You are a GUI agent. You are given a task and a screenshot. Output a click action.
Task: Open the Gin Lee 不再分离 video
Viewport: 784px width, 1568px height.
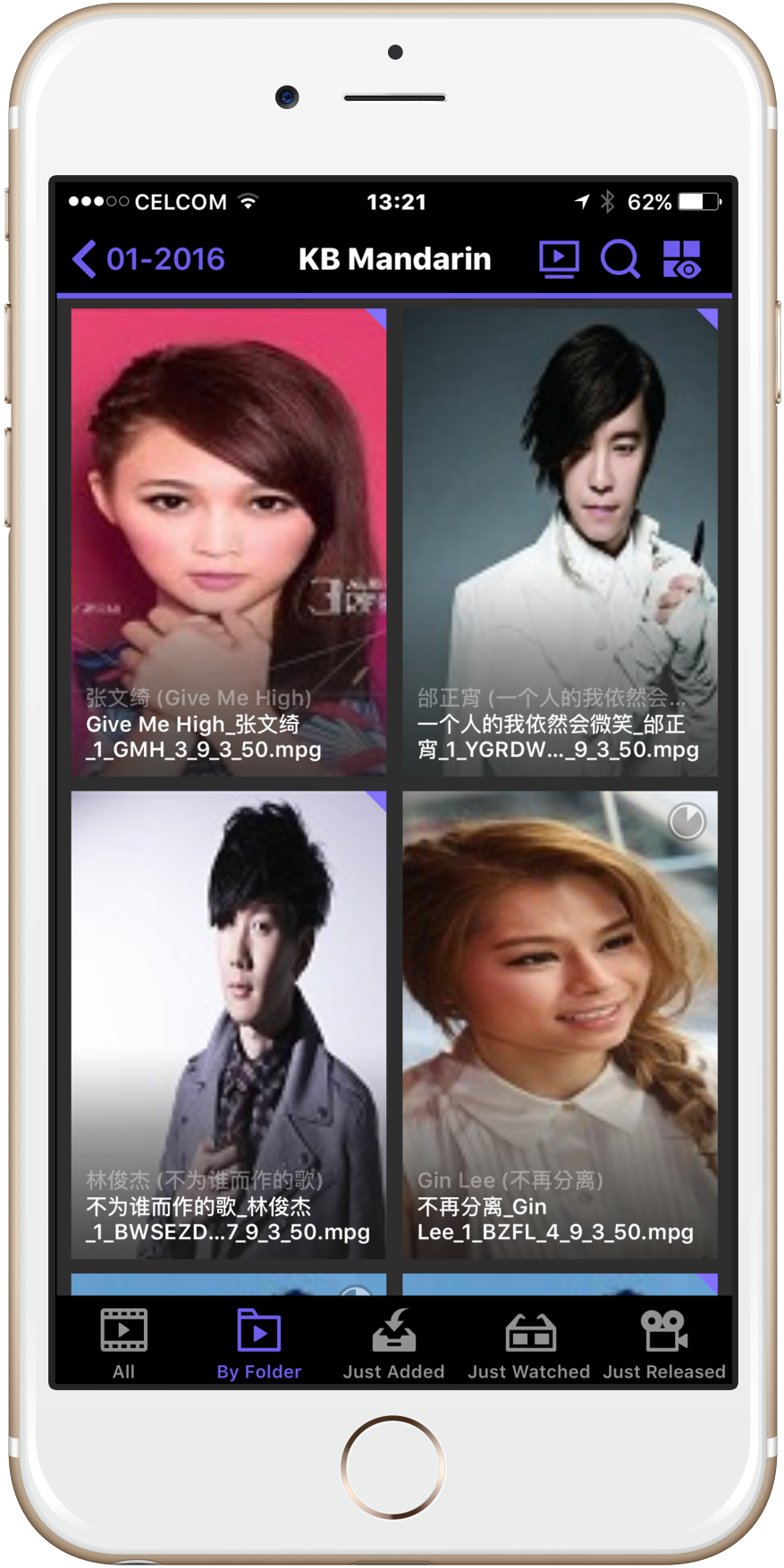pyautogui.click(x=560, y=1024)
